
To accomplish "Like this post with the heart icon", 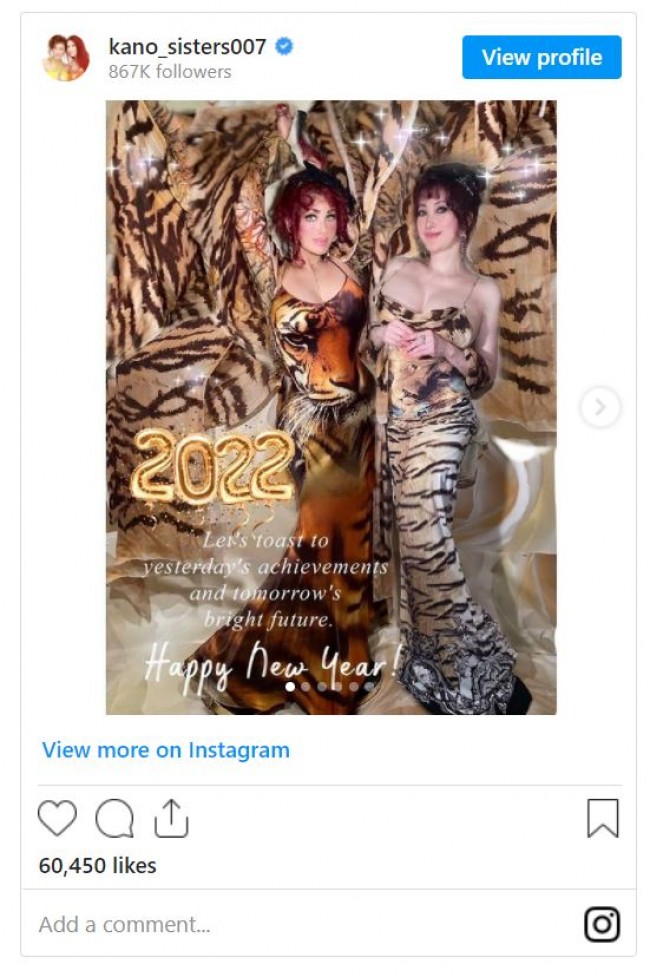I will (x=57, y=818).
